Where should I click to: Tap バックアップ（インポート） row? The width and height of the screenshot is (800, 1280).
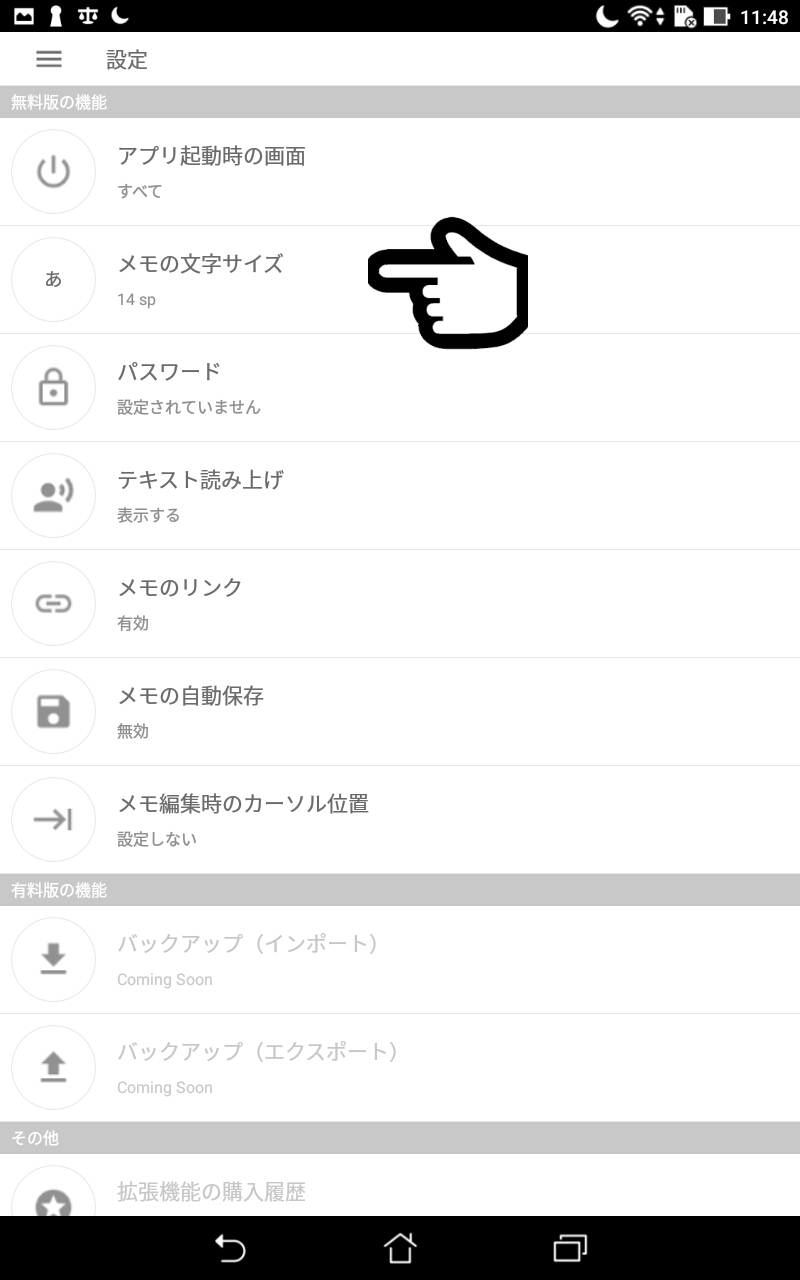coord(400,960)
